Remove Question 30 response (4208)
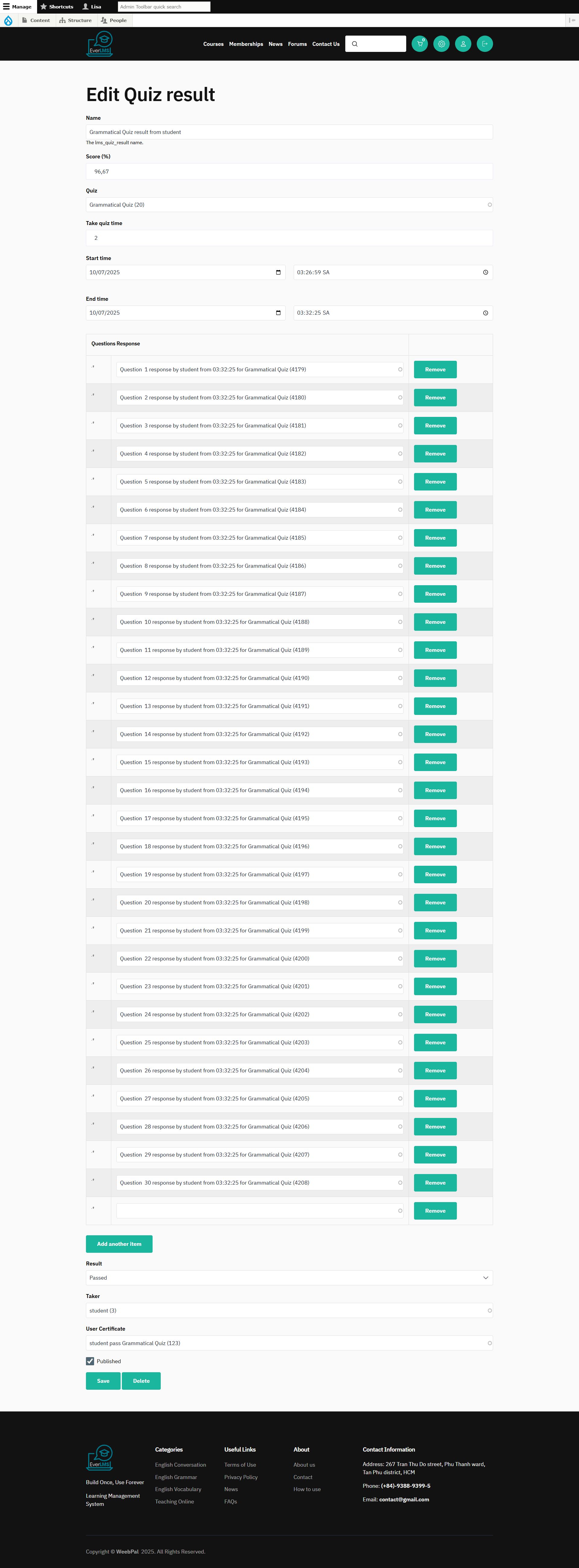Viewport: 579px width, 1568px height. (435, 1183)
